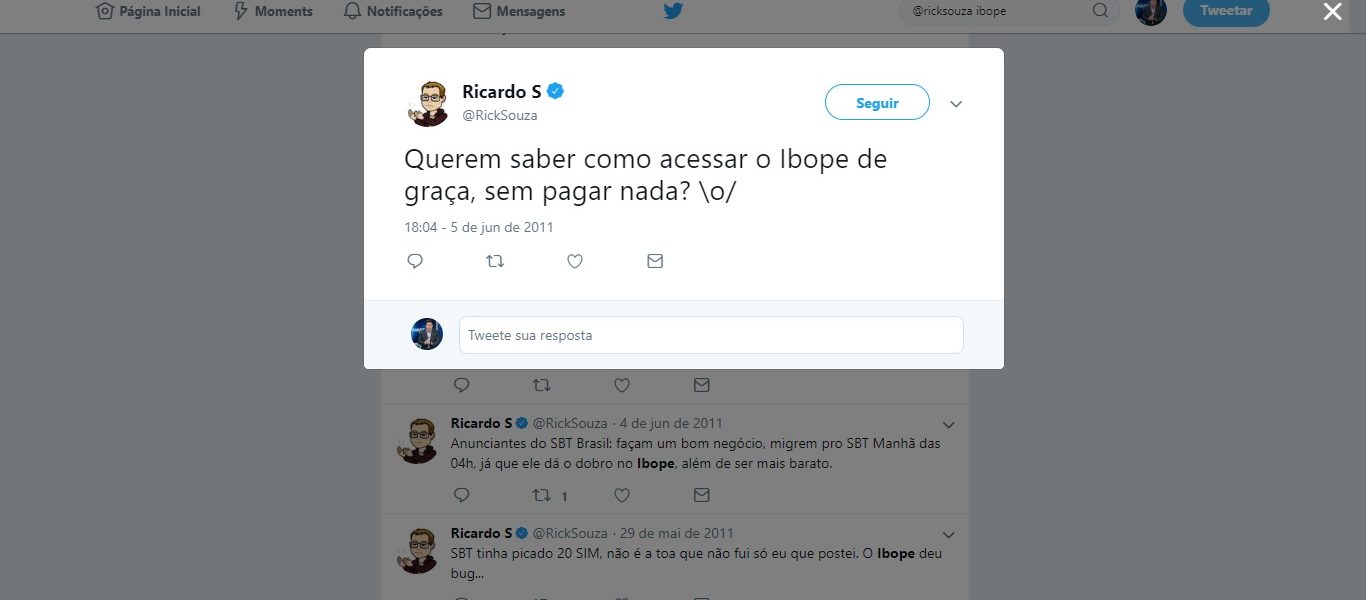The width and height of the screenshot is (1366, 600).
Task: Open Notificações
Action: (x=392, y=12)
